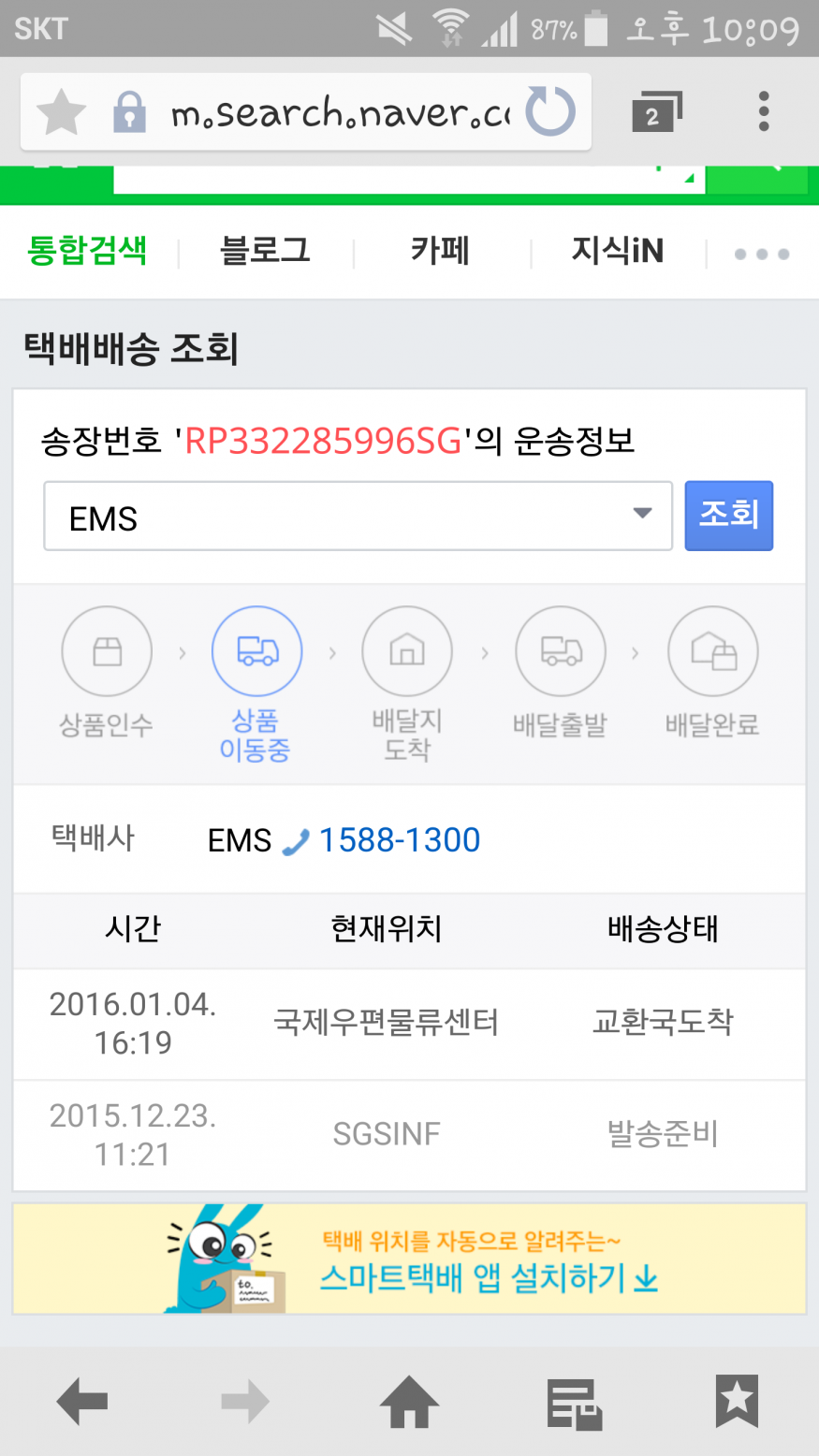Switch to the 지식iN tab
Viewport: 819px width, 1456px height.
pos(618,251)
